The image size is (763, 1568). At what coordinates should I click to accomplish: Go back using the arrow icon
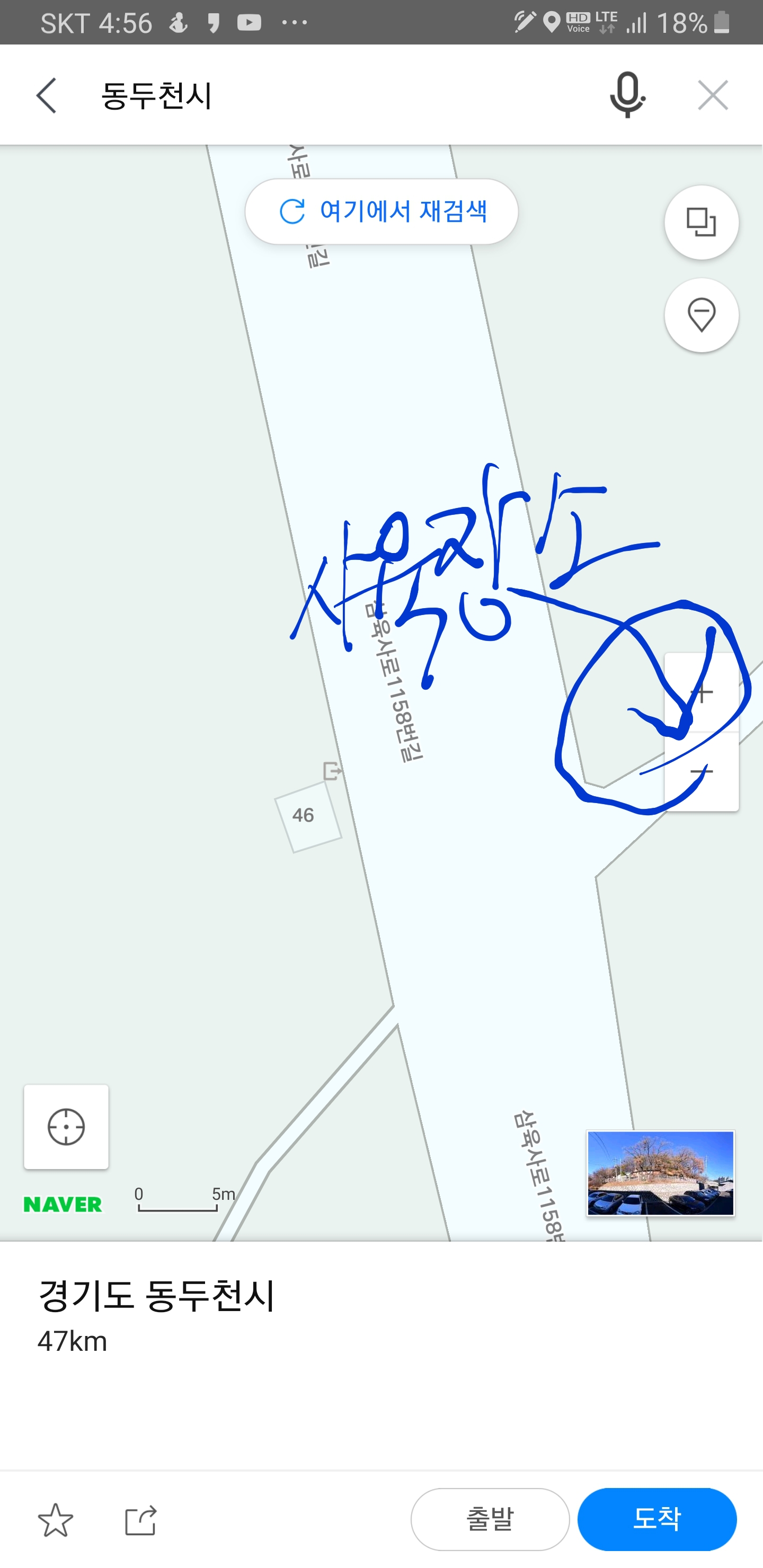tap(46, 95)
